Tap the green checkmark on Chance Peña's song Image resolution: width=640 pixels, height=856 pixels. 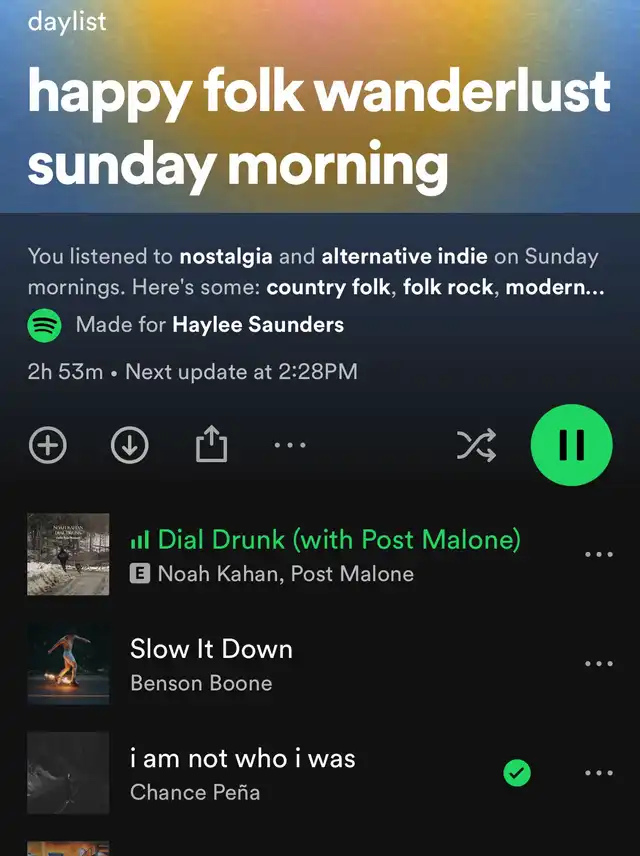click(517, 772)
